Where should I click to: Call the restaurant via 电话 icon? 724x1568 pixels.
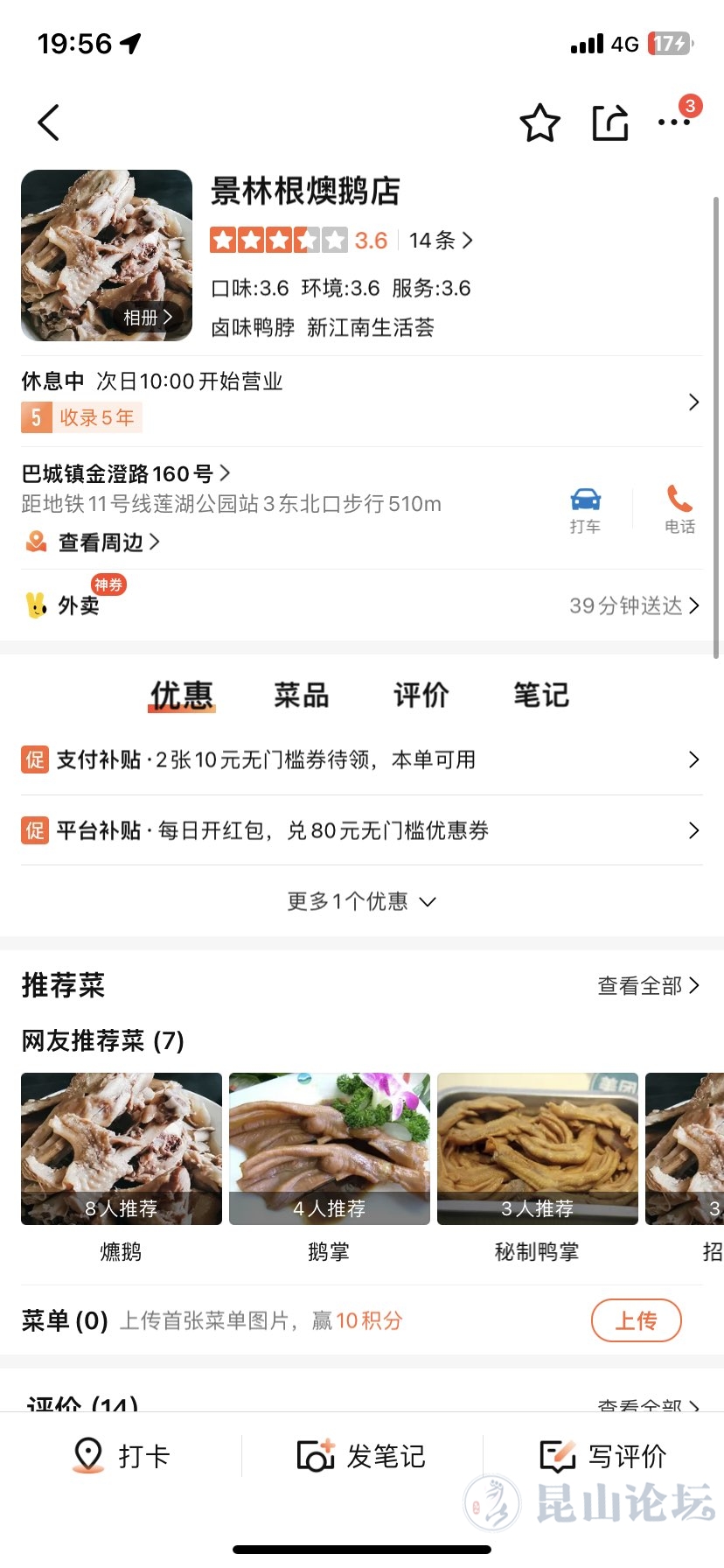[x=679, y=509]
